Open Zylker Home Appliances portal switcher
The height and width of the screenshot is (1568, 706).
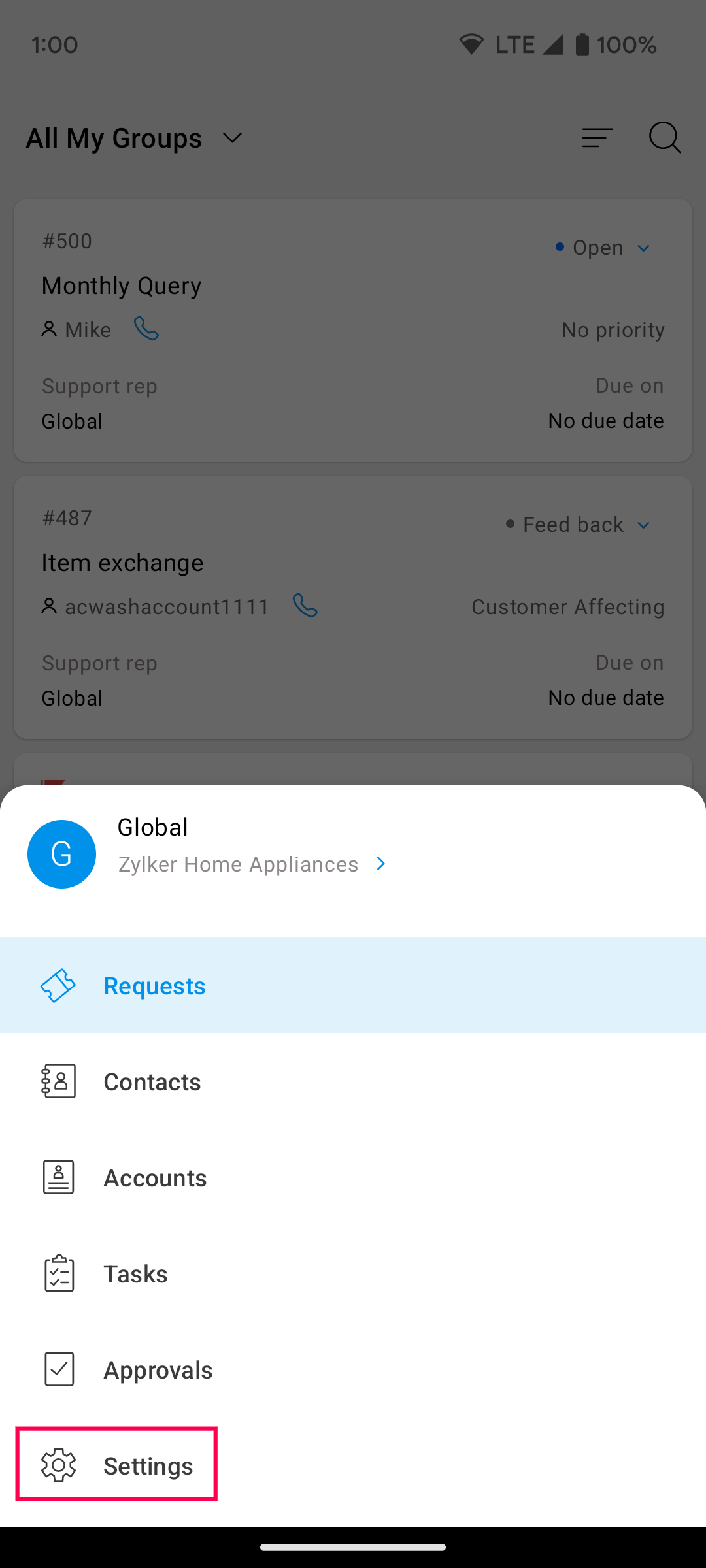(252, 864)
